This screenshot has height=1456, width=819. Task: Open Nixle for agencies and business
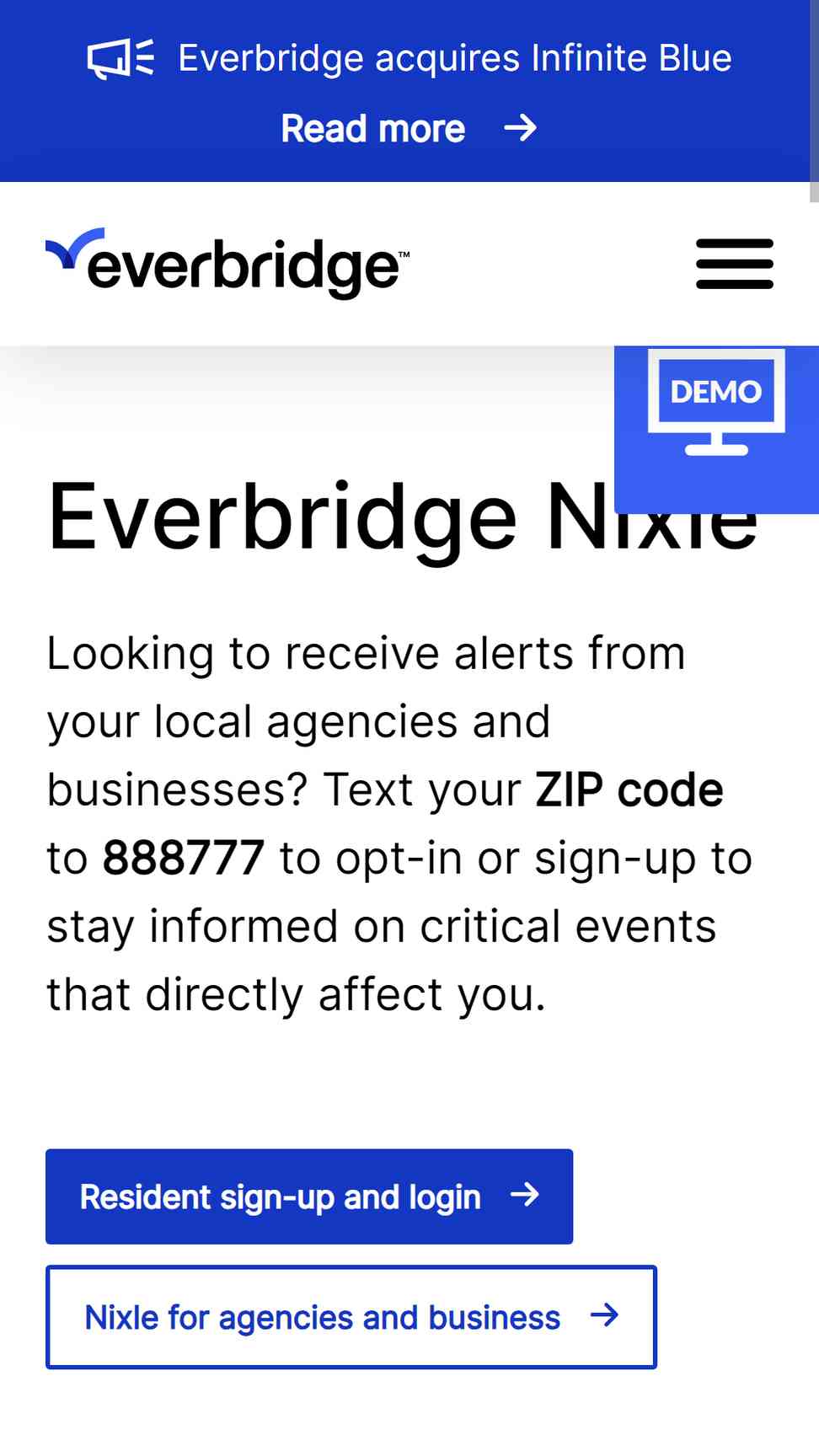pyautogui.click(x=351, y=1317)
